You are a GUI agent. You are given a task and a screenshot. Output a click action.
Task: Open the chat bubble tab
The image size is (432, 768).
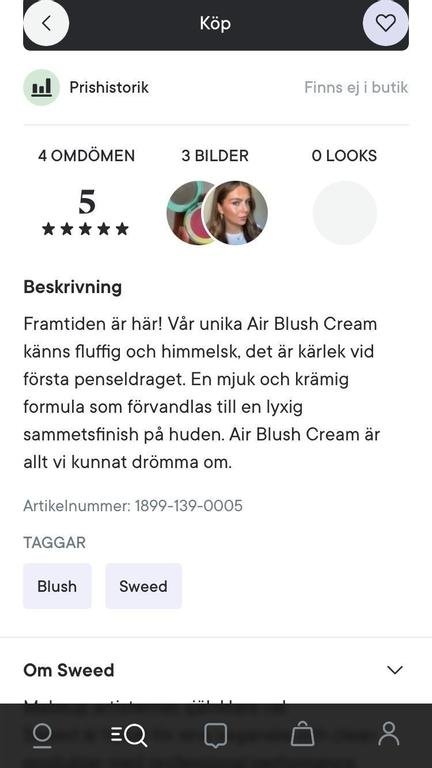(216, 736)
